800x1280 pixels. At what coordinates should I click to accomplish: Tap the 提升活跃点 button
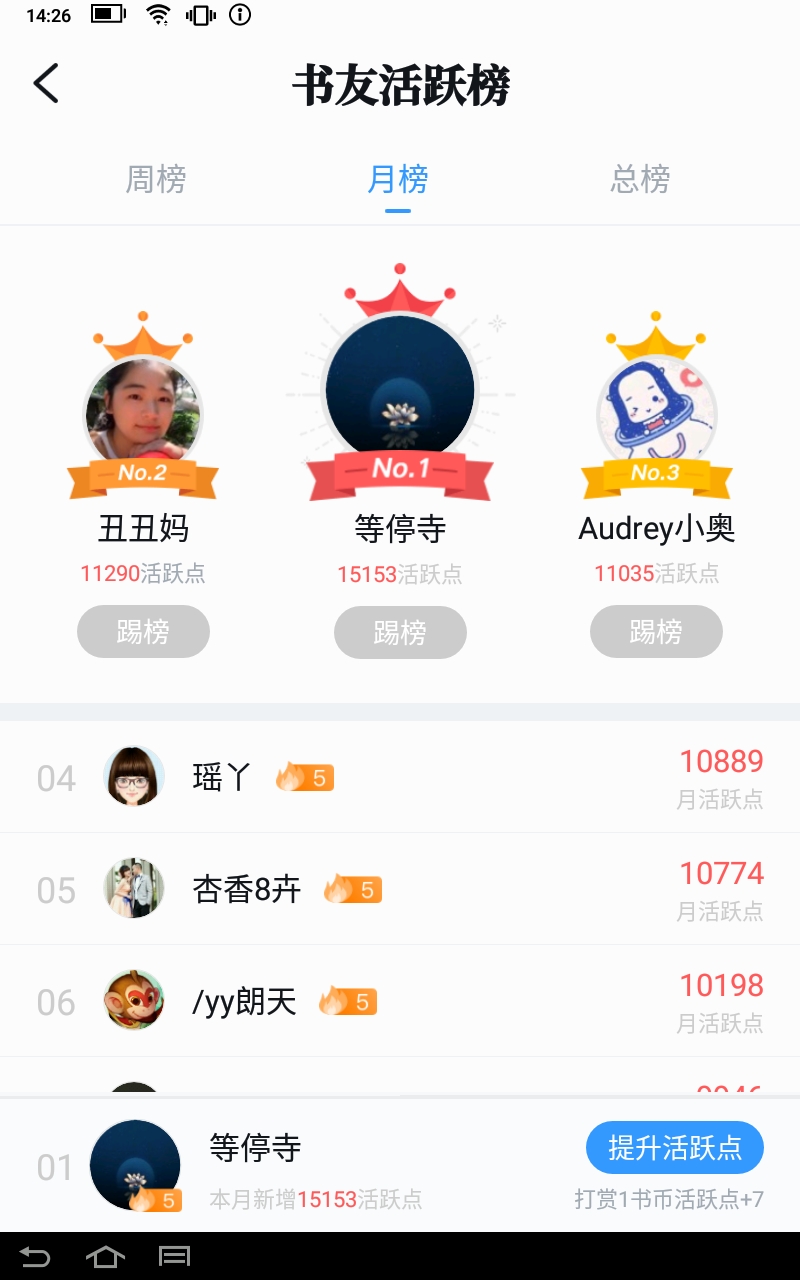(675, 1147)
